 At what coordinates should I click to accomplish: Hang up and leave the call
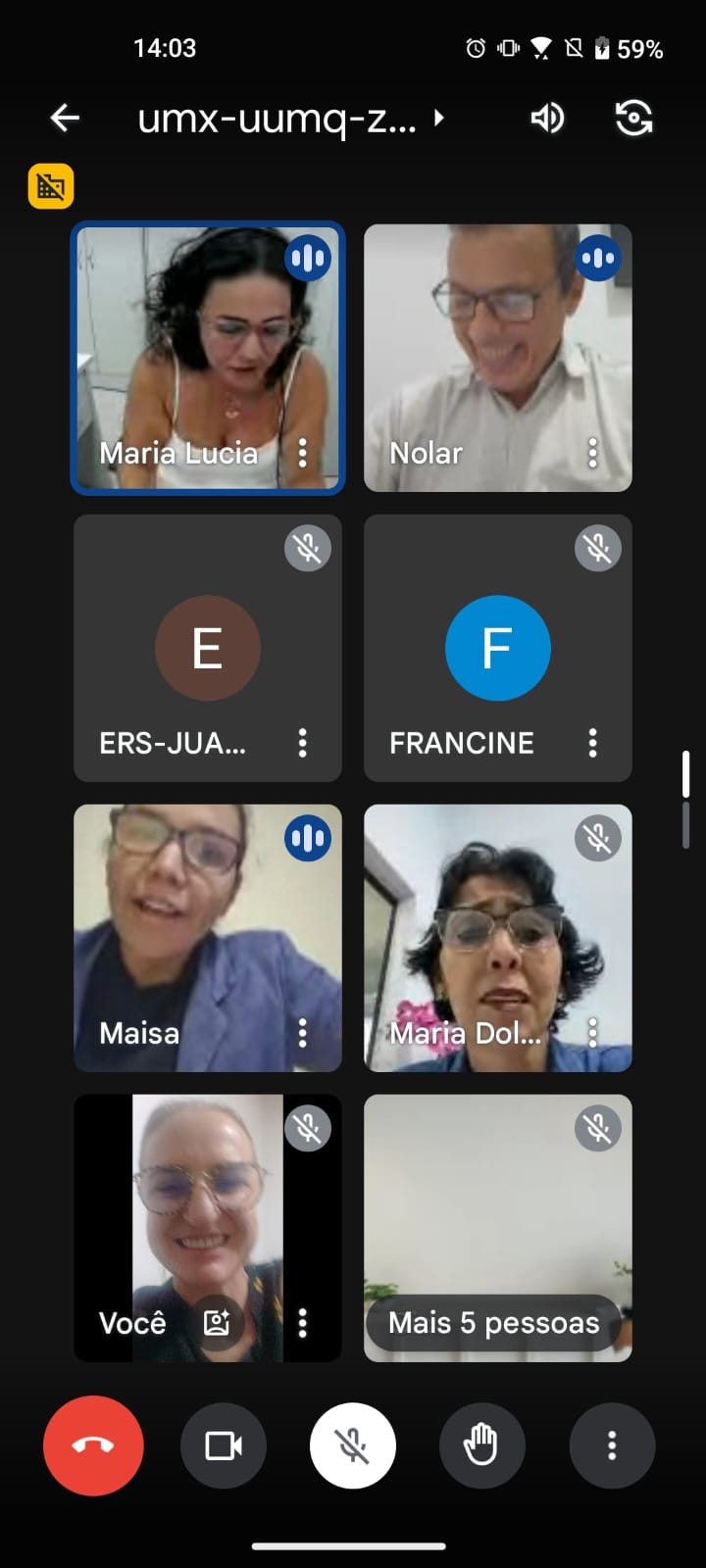click(x=93, y=1445)
